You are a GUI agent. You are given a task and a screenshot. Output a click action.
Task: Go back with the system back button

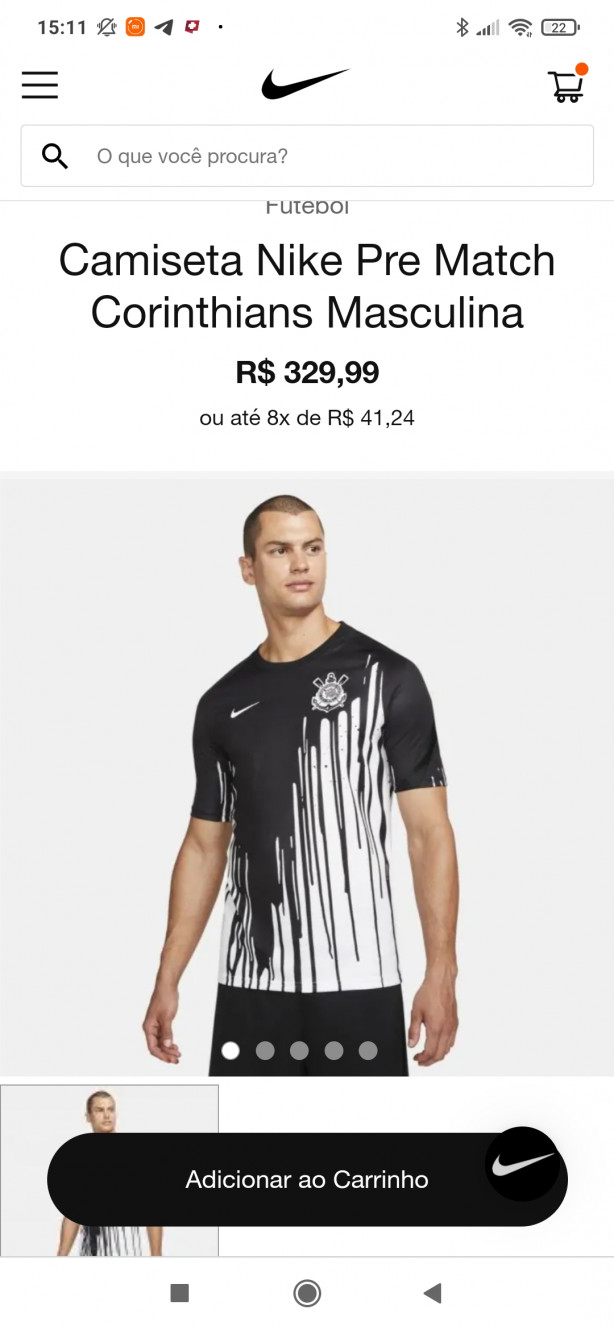coord(432,1293)
